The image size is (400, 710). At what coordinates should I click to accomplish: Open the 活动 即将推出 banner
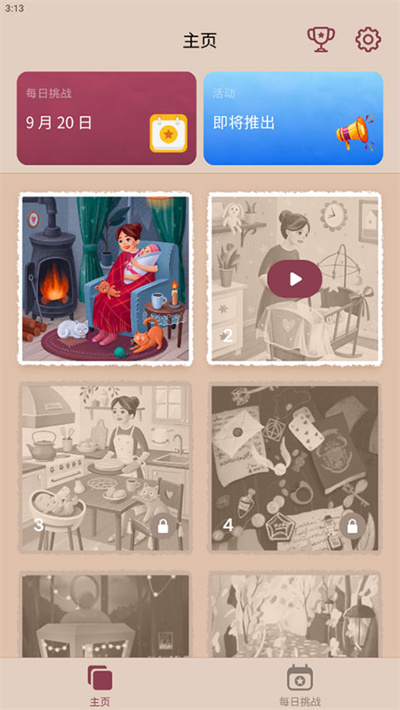coord(293,118)
